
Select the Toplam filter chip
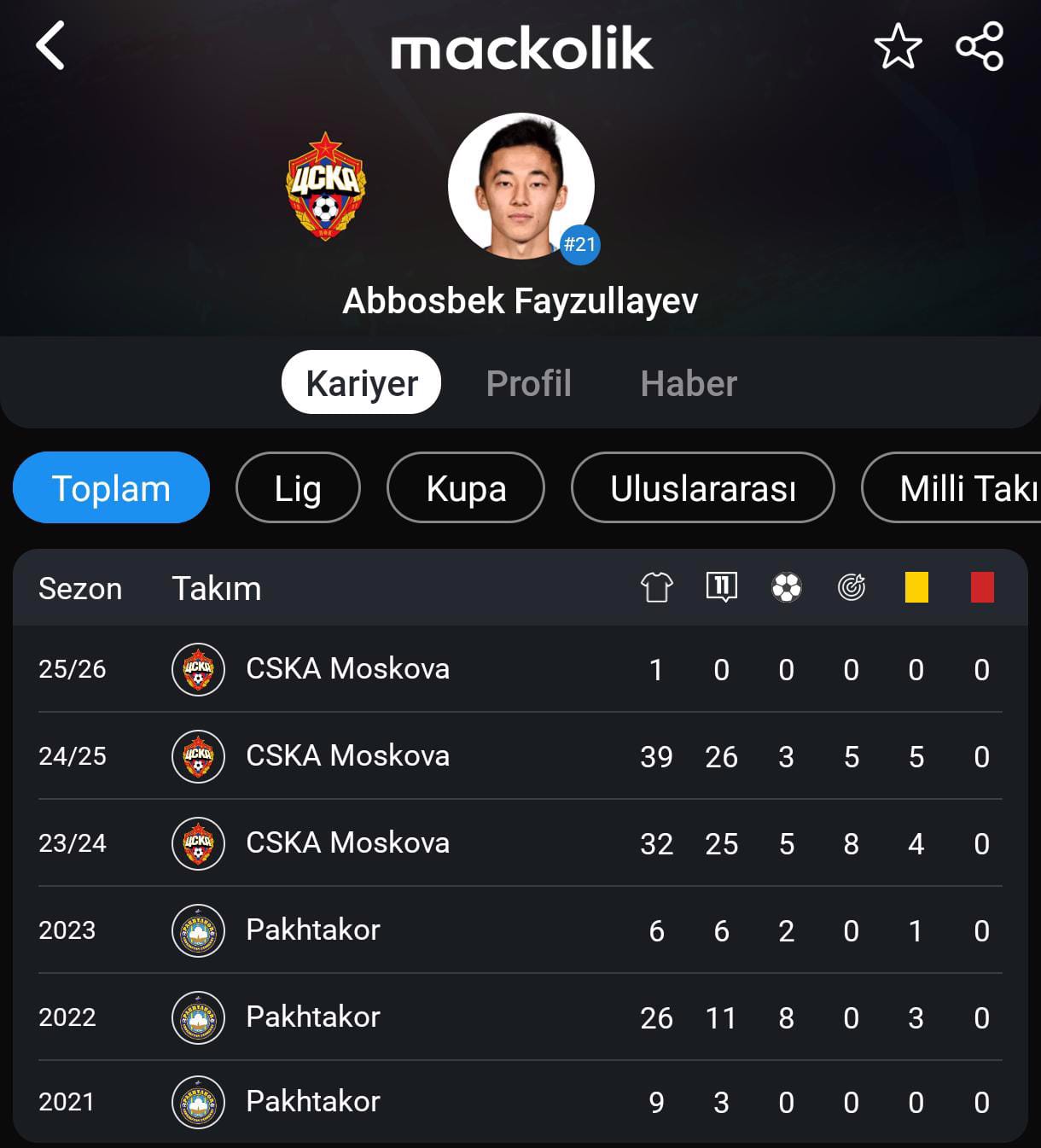tap(111, 488)
